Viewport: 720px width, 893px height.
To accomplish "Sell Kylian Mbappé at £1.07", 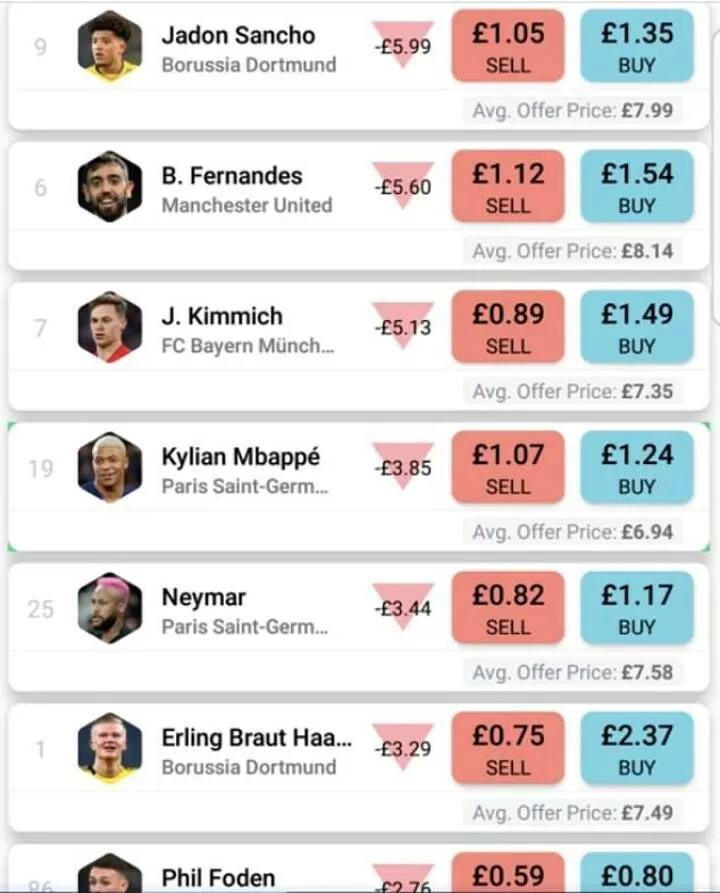I will 508,467.
